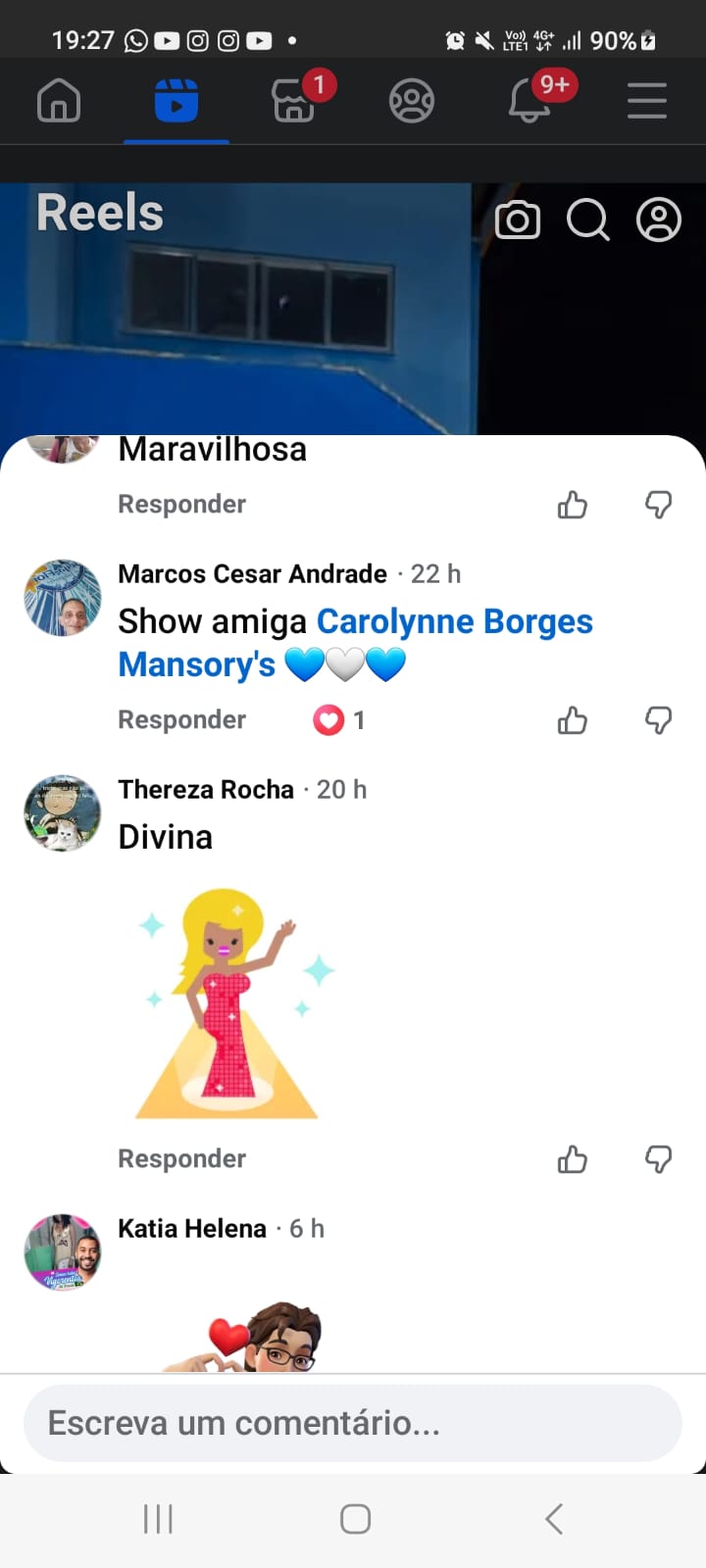
Task: Dislike Marcos Cesar Andrade's comment
Action: point(658,720)
